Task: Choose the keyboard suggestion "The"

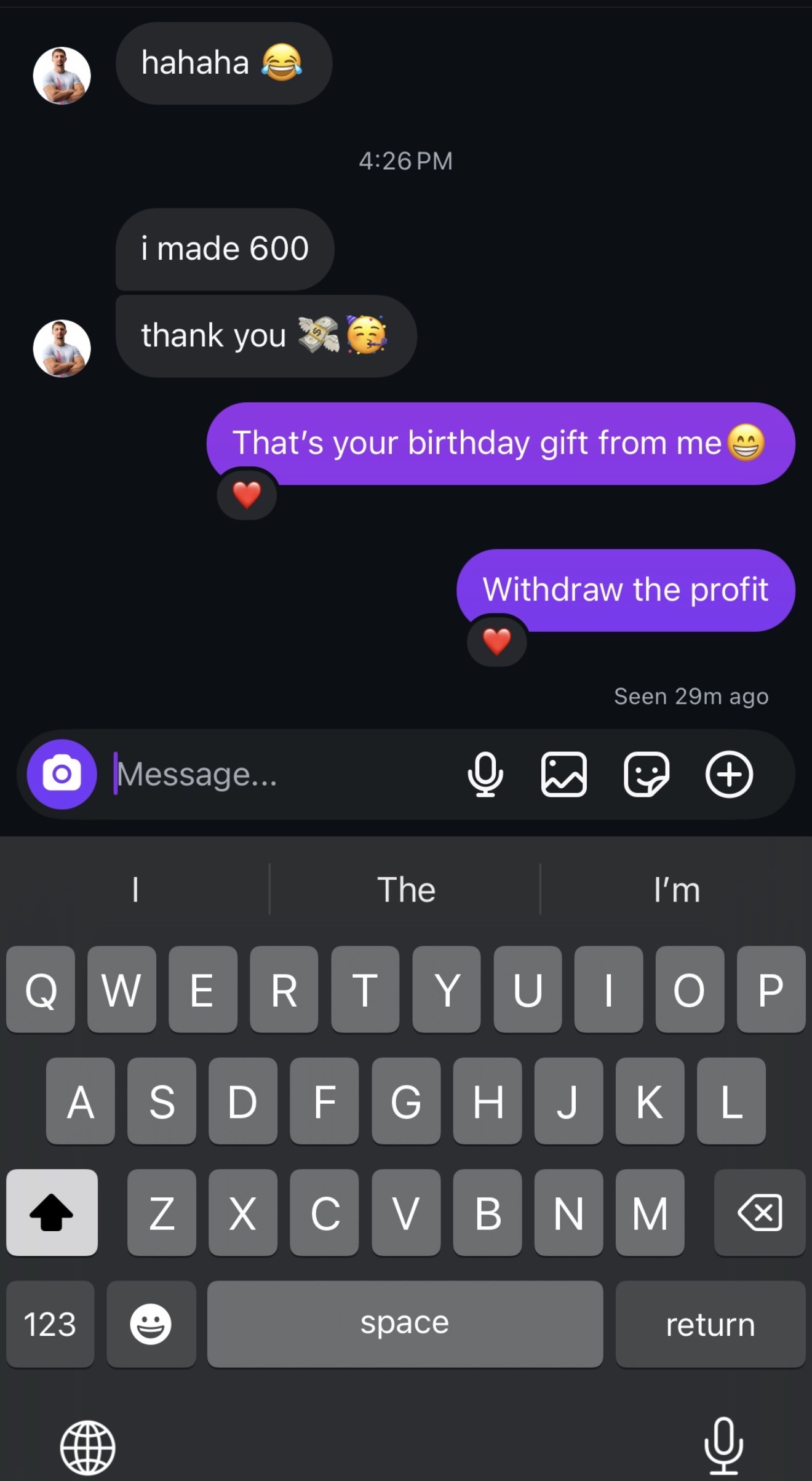Action: (406, 890)
